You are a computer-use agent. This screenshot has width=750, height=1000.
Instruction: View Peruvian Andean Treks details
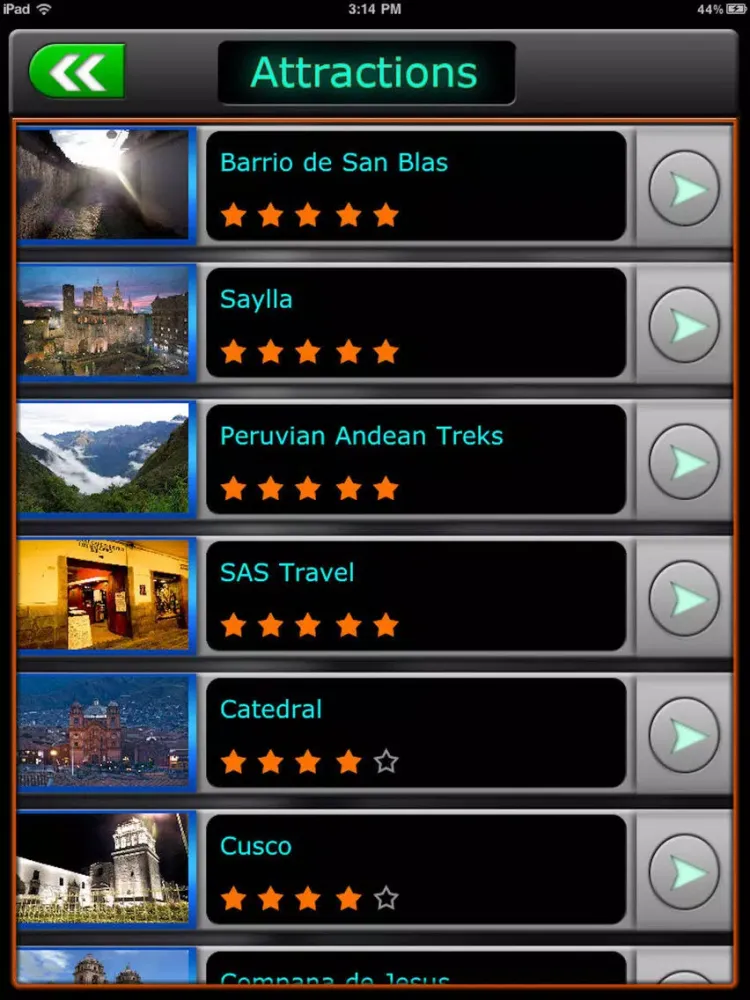pyautogui.click(x=415, y=459)
